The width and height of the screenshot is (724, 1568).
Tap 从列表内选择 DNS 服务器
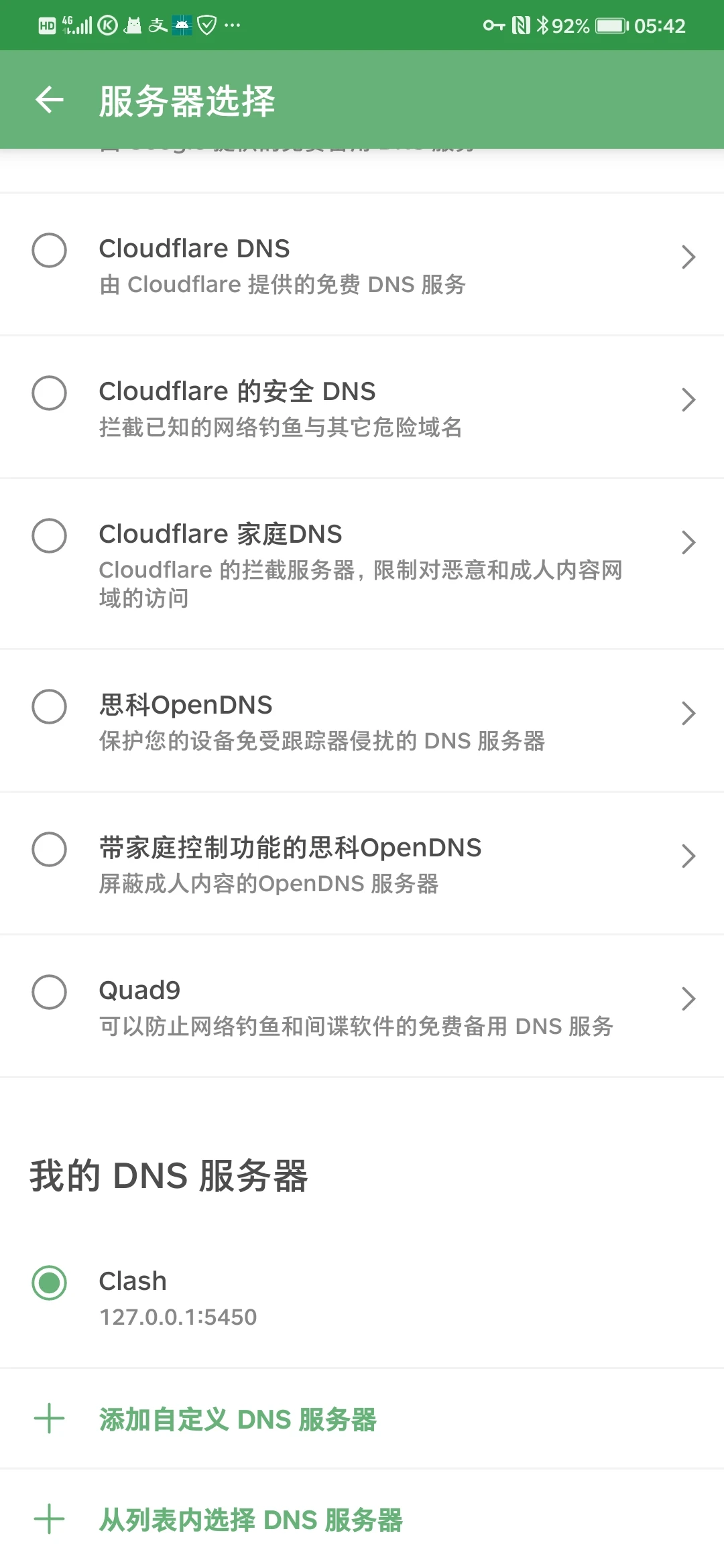[251, 1520]
